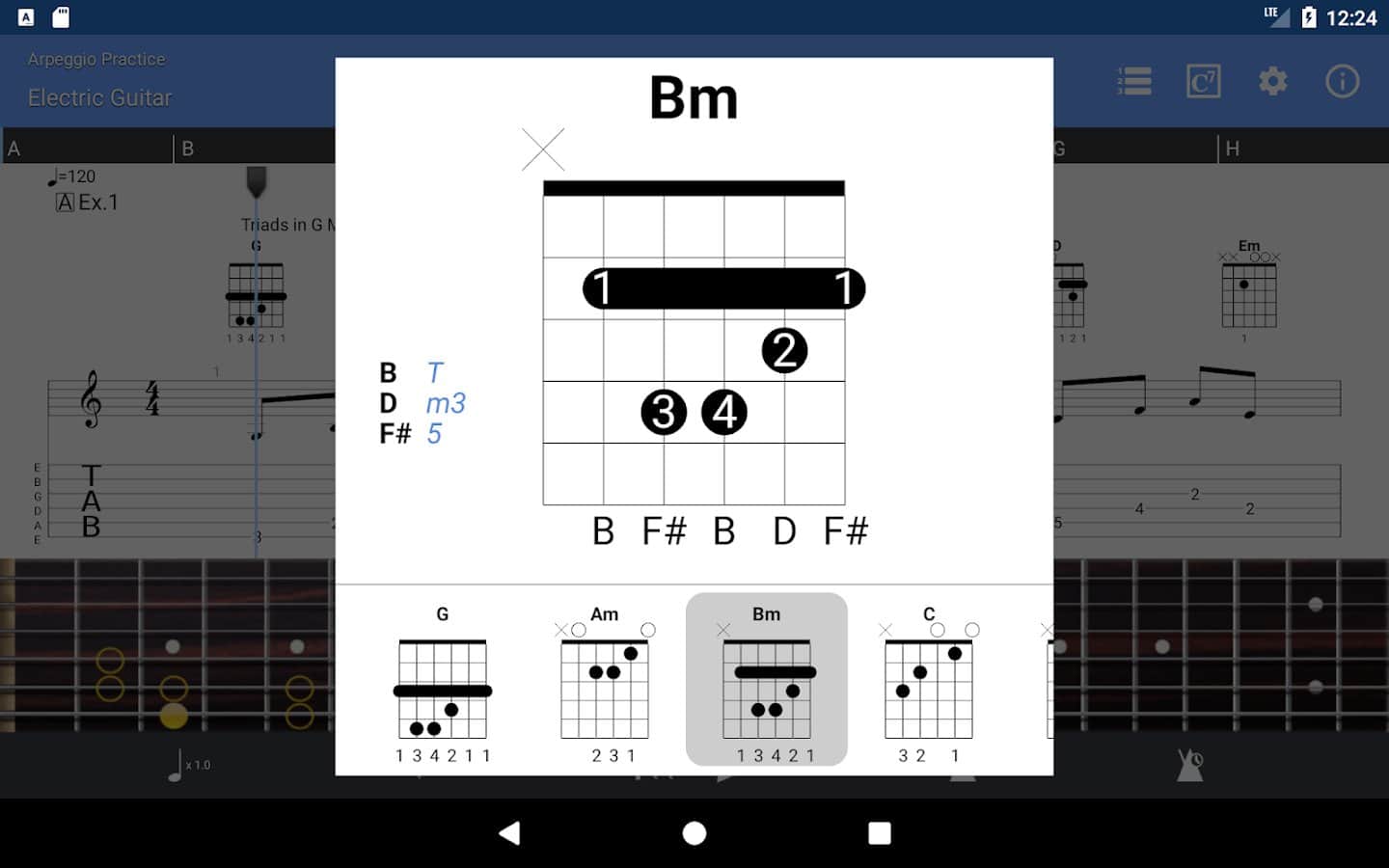
Task: Go back with the system back button
Action: 509,833
